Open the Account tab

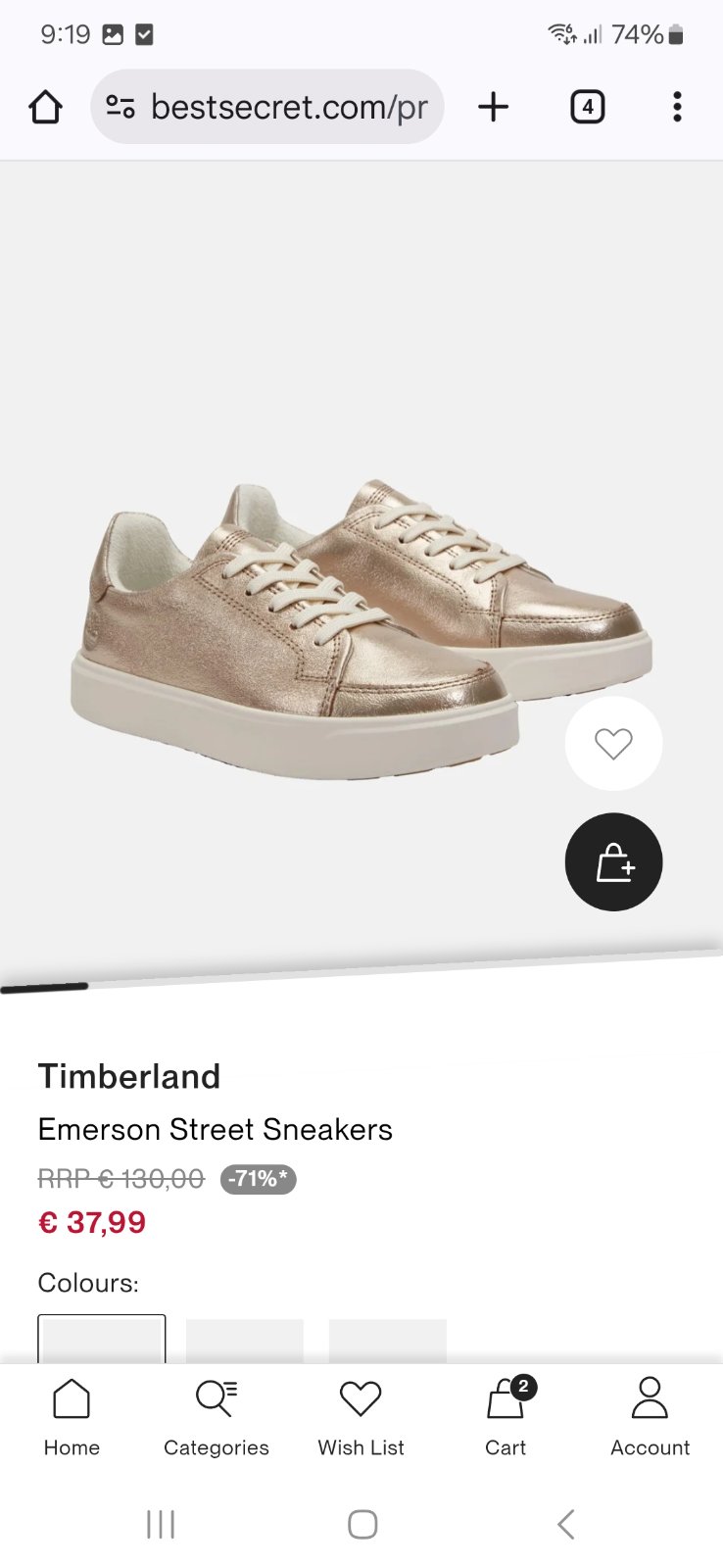click(x=650, y=1417)
